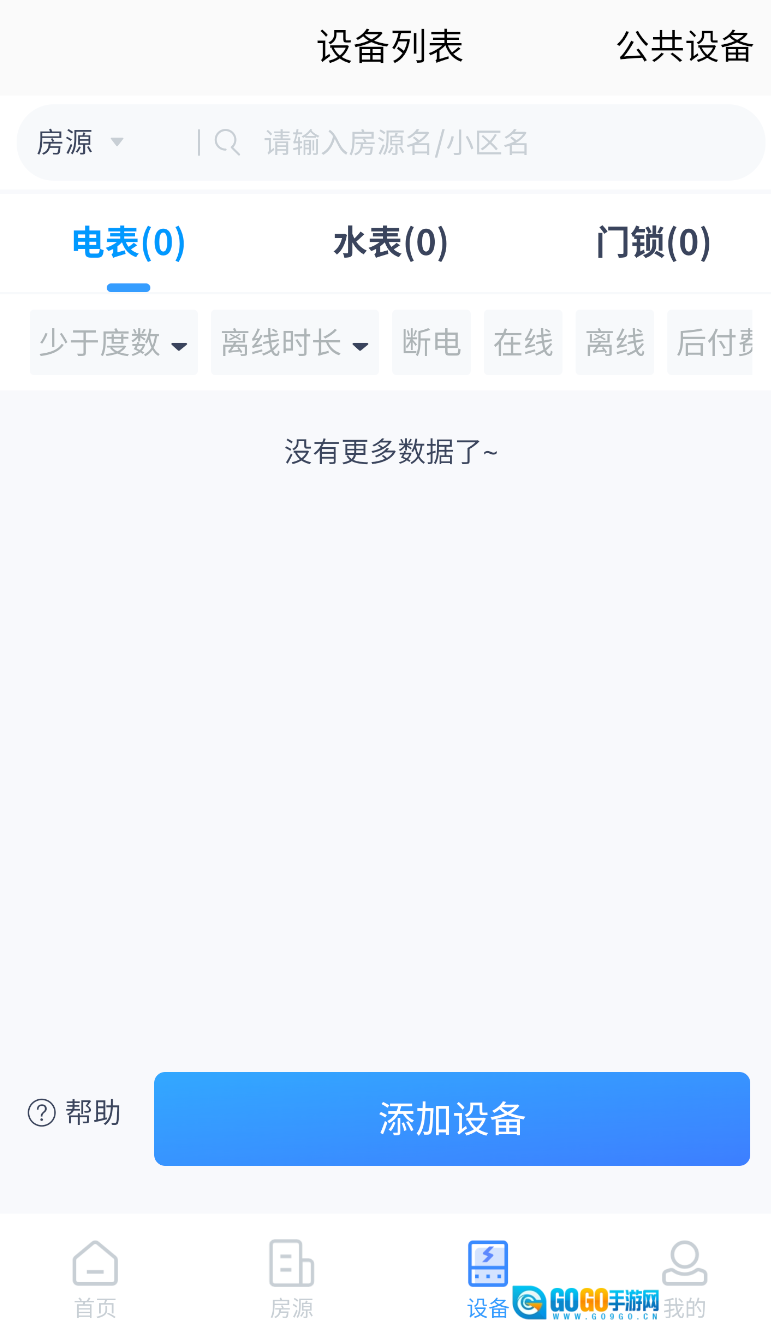Switch to the 门锁(0) tab
This screenshot has width=771, height=1330.
click(653, 243)
